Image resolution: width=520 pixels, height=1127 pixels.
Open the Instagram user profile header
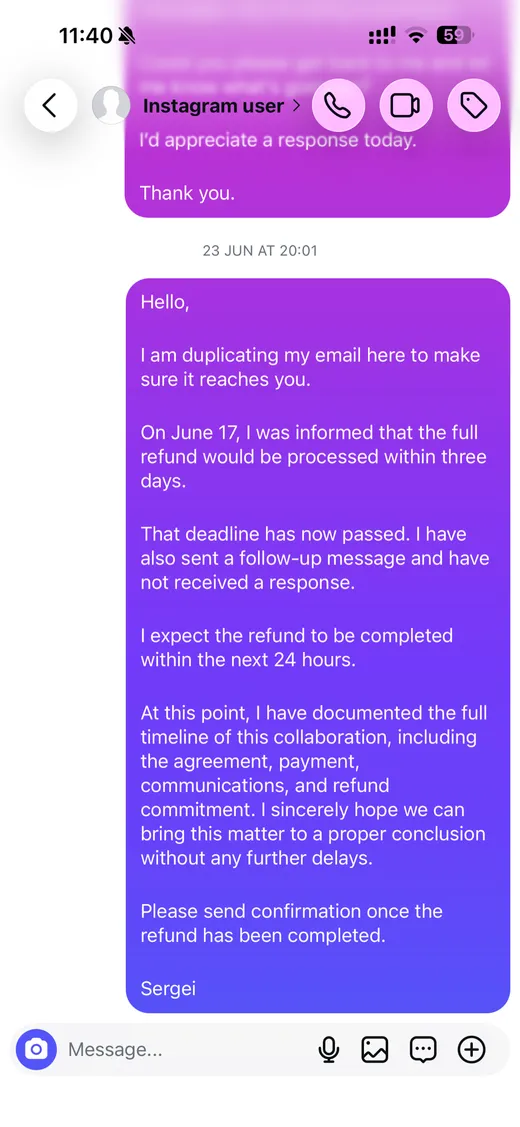(196, 106)
